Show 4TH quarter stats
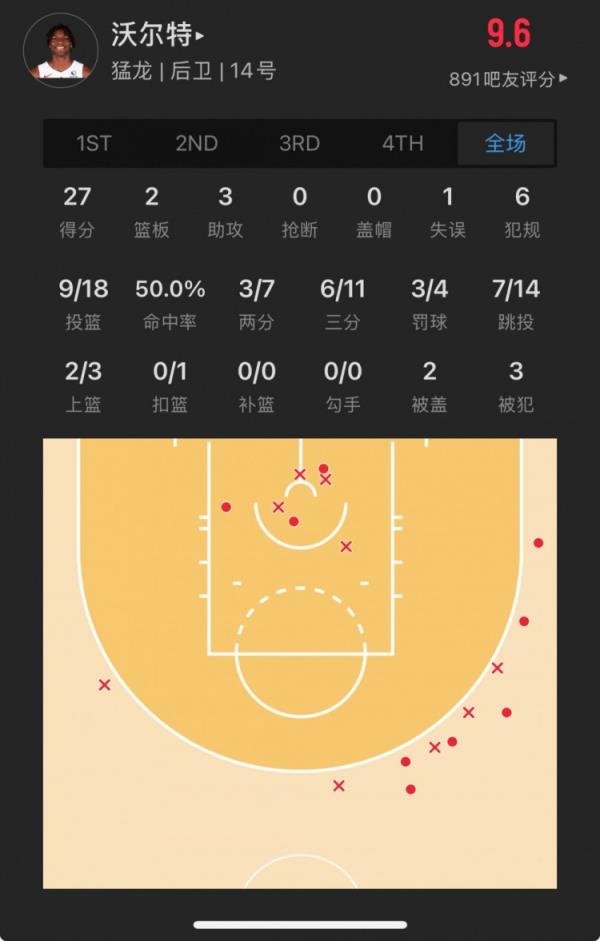Viewport: 600px width, 941px height. (x=402, y=143)
